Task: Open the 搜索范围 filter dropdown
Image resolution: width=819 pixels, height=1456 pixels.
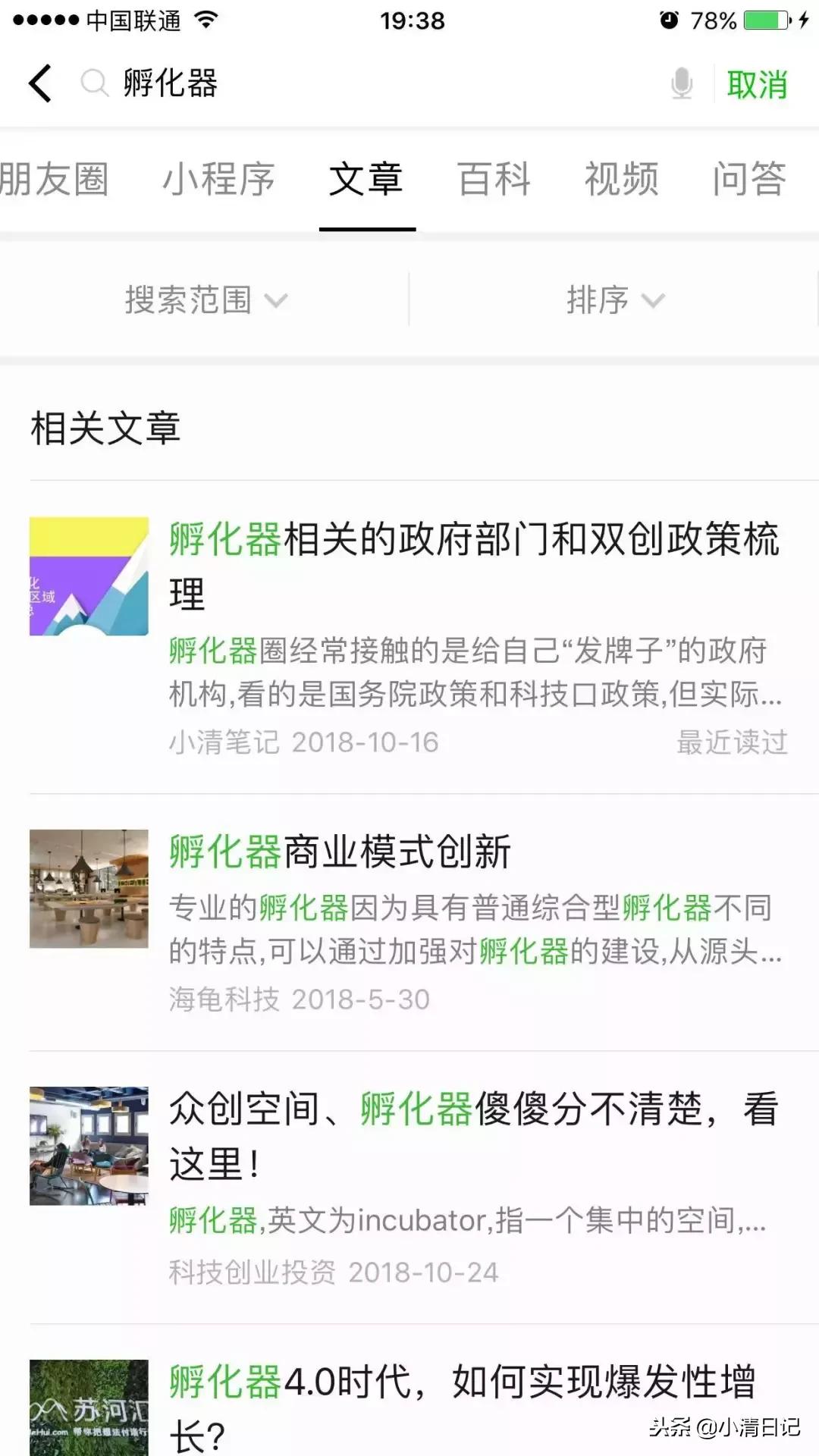Action: [205, 300]
